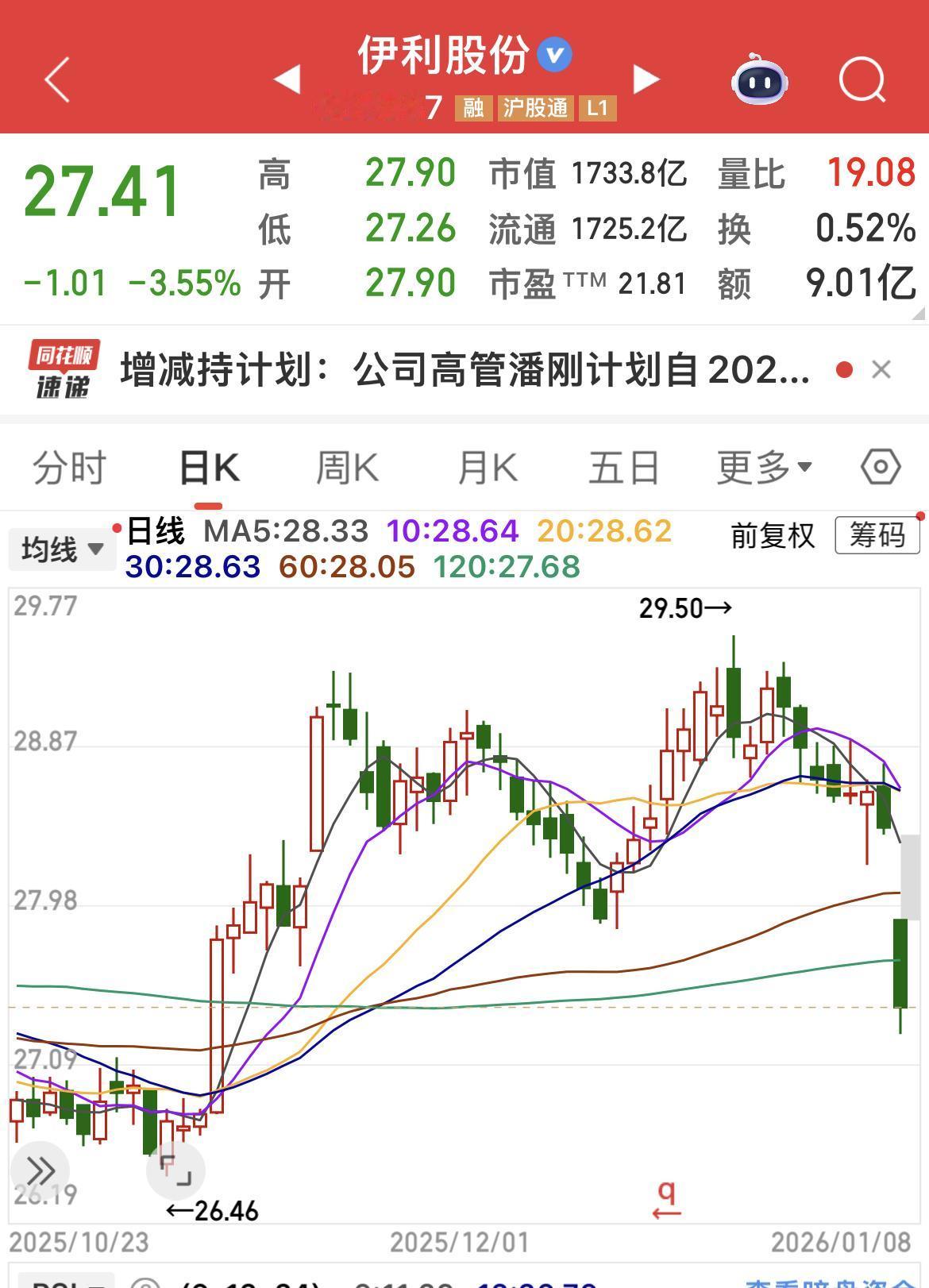Switch to the next stock with right arrow
929x1288 pixels.
coord(645,80)
